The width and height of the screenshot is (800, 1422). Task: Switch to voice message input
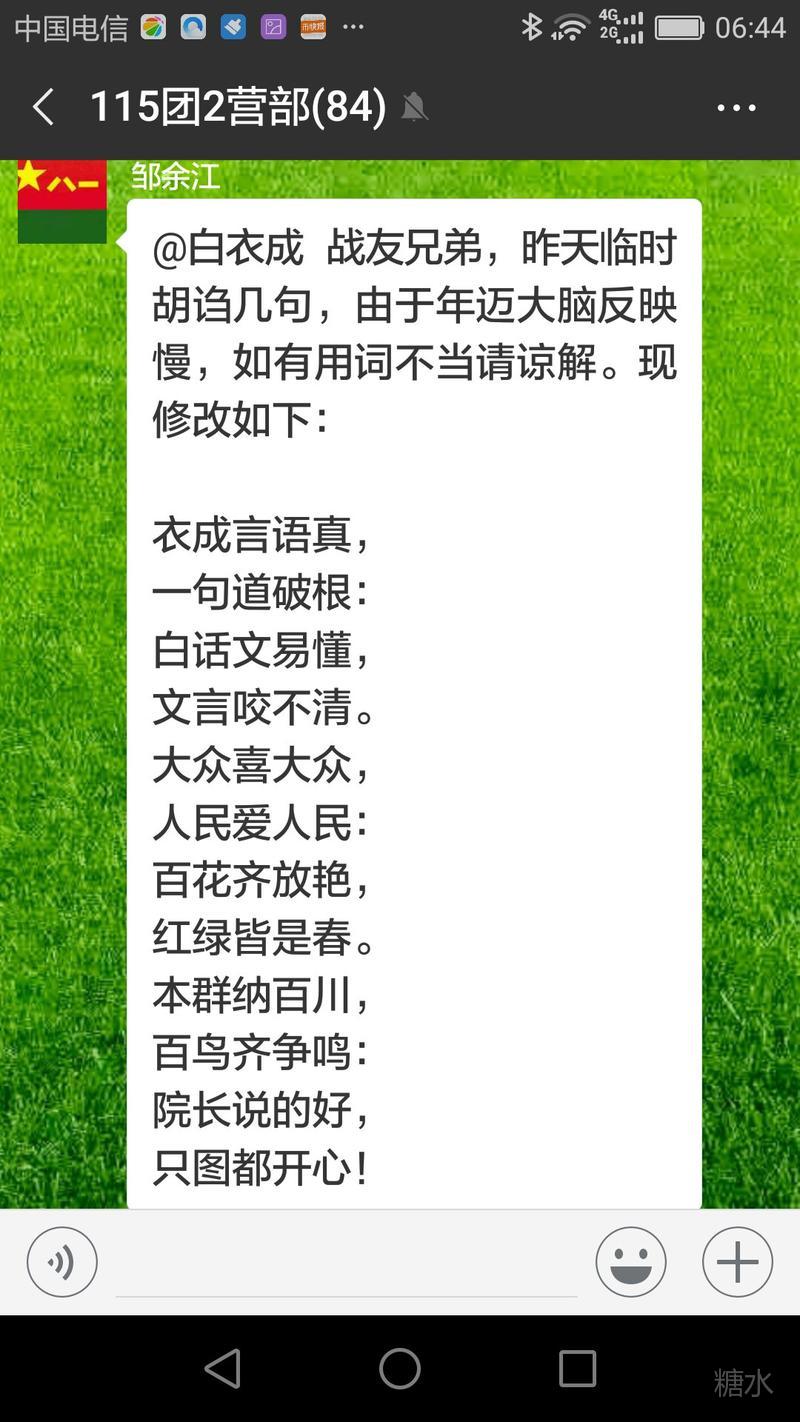click(x=62, y=1262)
